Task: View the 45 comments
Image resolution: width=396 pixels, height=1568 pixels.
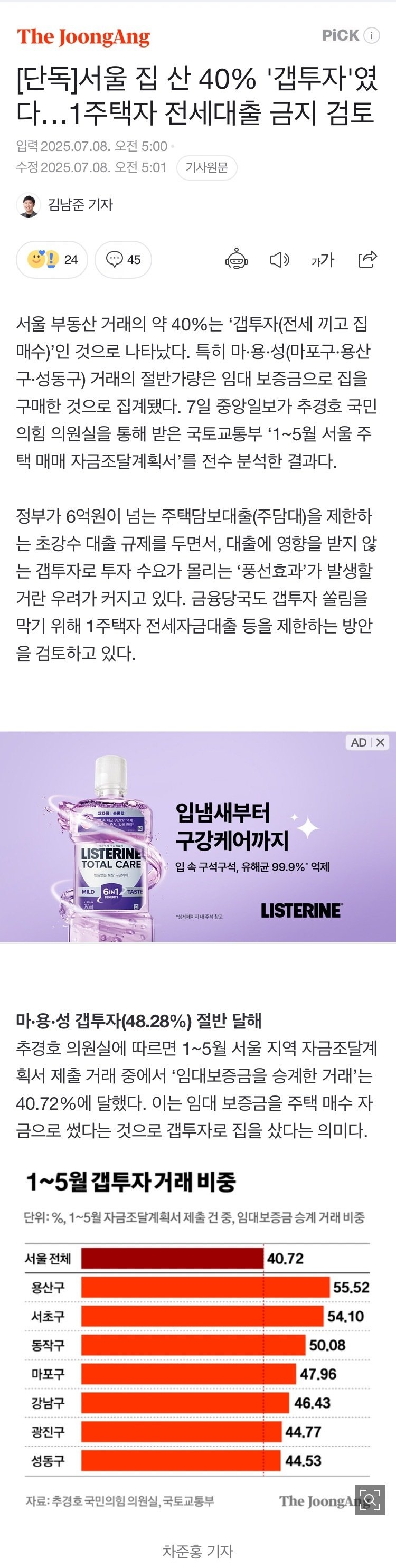Action: point(124,260)
